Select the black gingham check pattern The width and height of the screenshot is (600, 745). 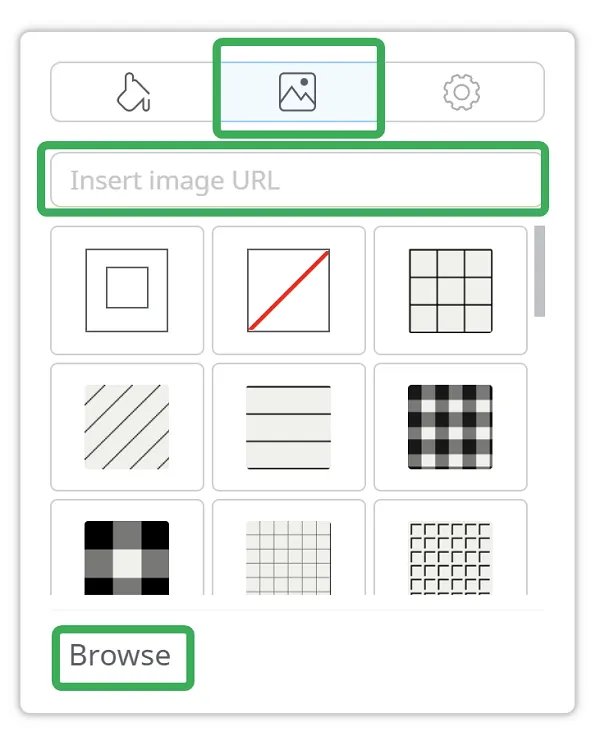pos(451,427)
